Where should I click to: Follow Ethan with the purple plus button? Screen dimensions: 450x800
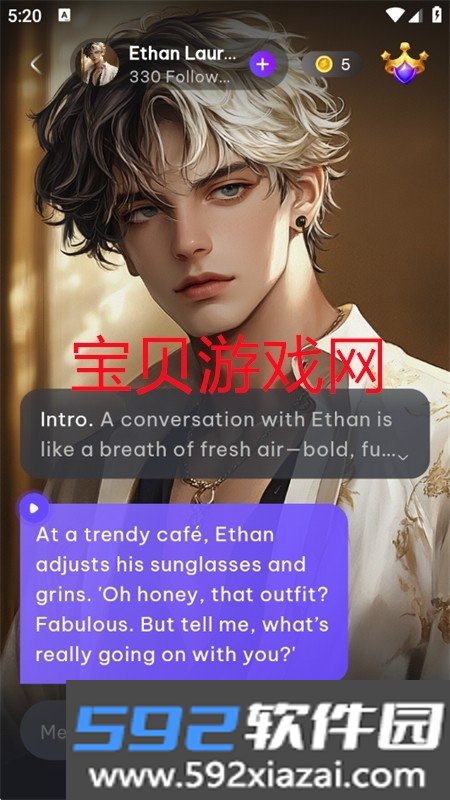[262, 64]
